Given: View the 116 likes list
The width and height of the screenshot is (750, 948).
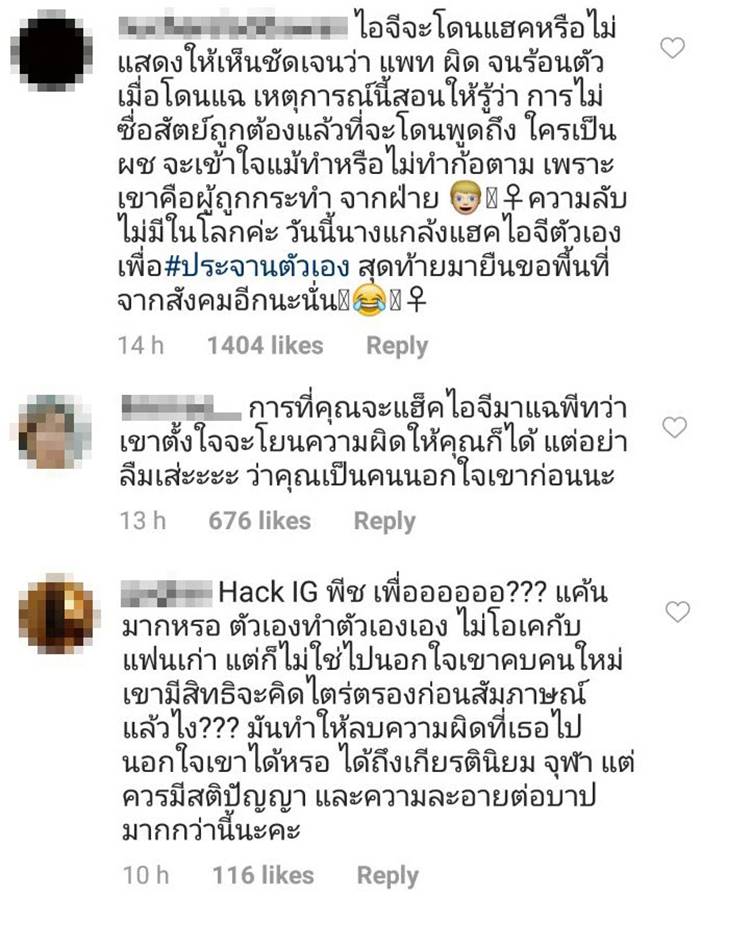Looking at the screenshot, I should click(262, 876).
